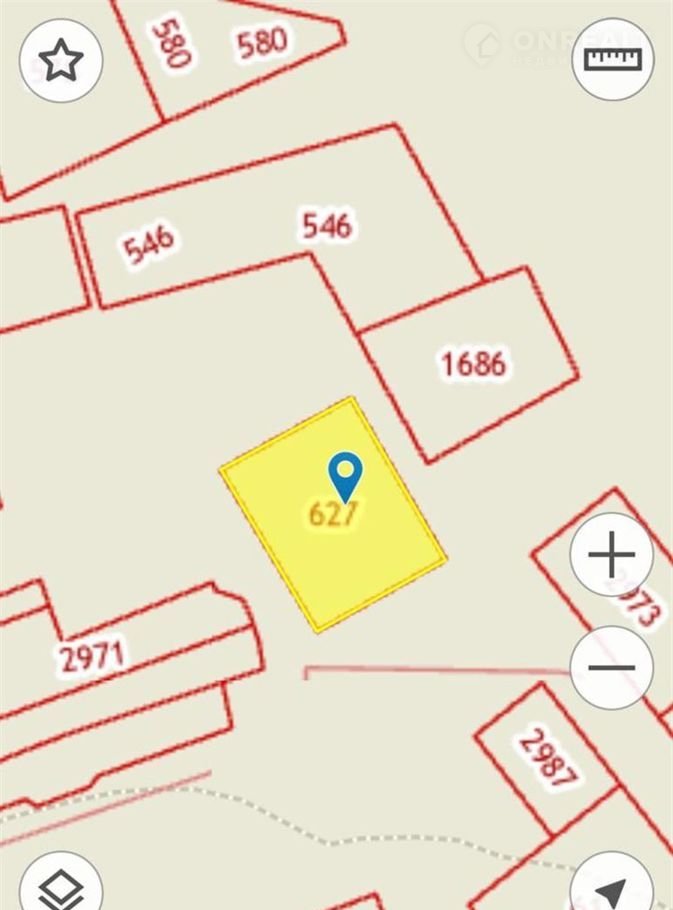Zoom in with the plus button
673x910 pixels.
click(x=611, y=555)
